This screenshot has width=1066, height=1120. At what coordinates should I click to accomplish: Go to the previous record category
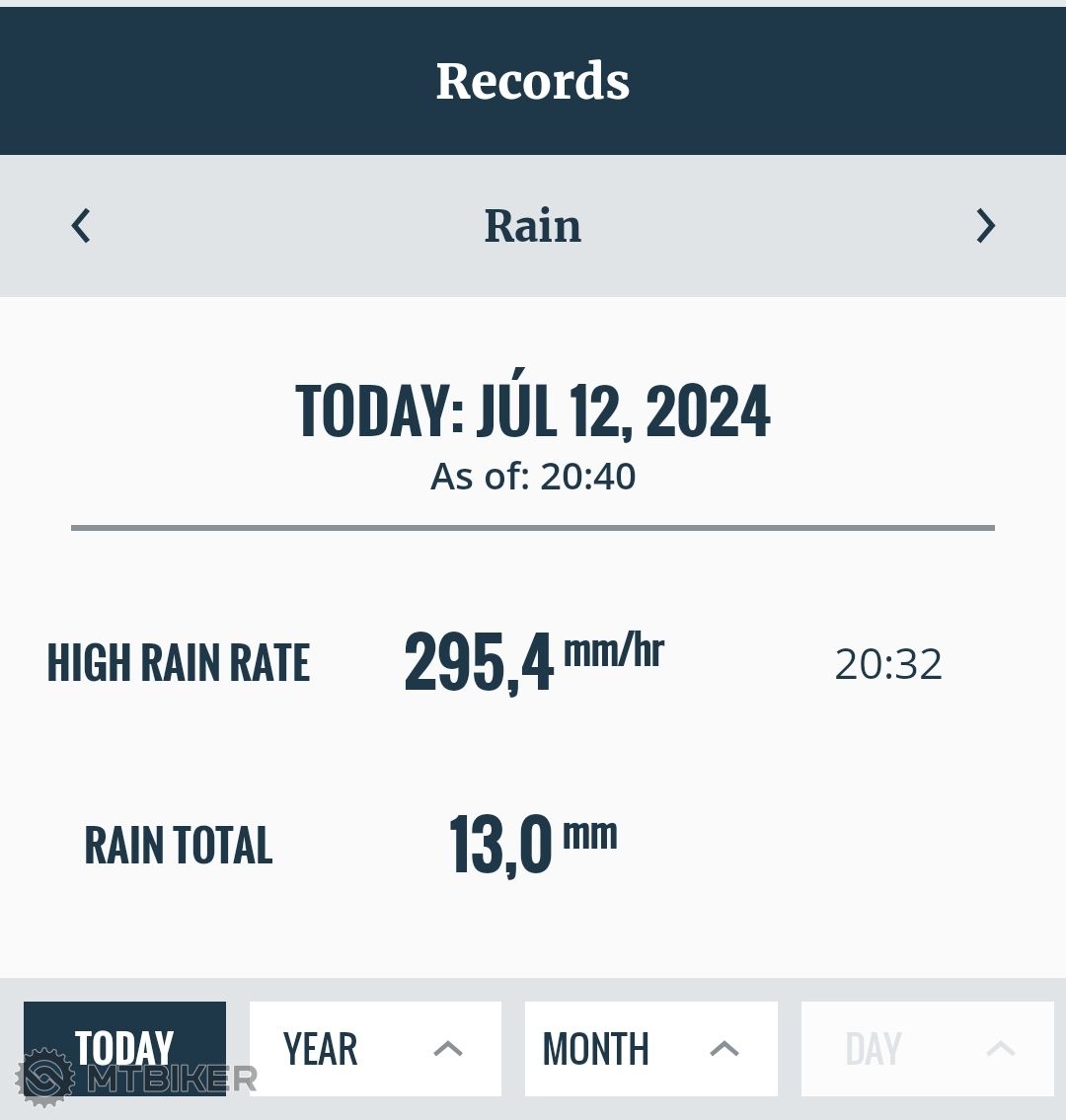click(81, 226)
